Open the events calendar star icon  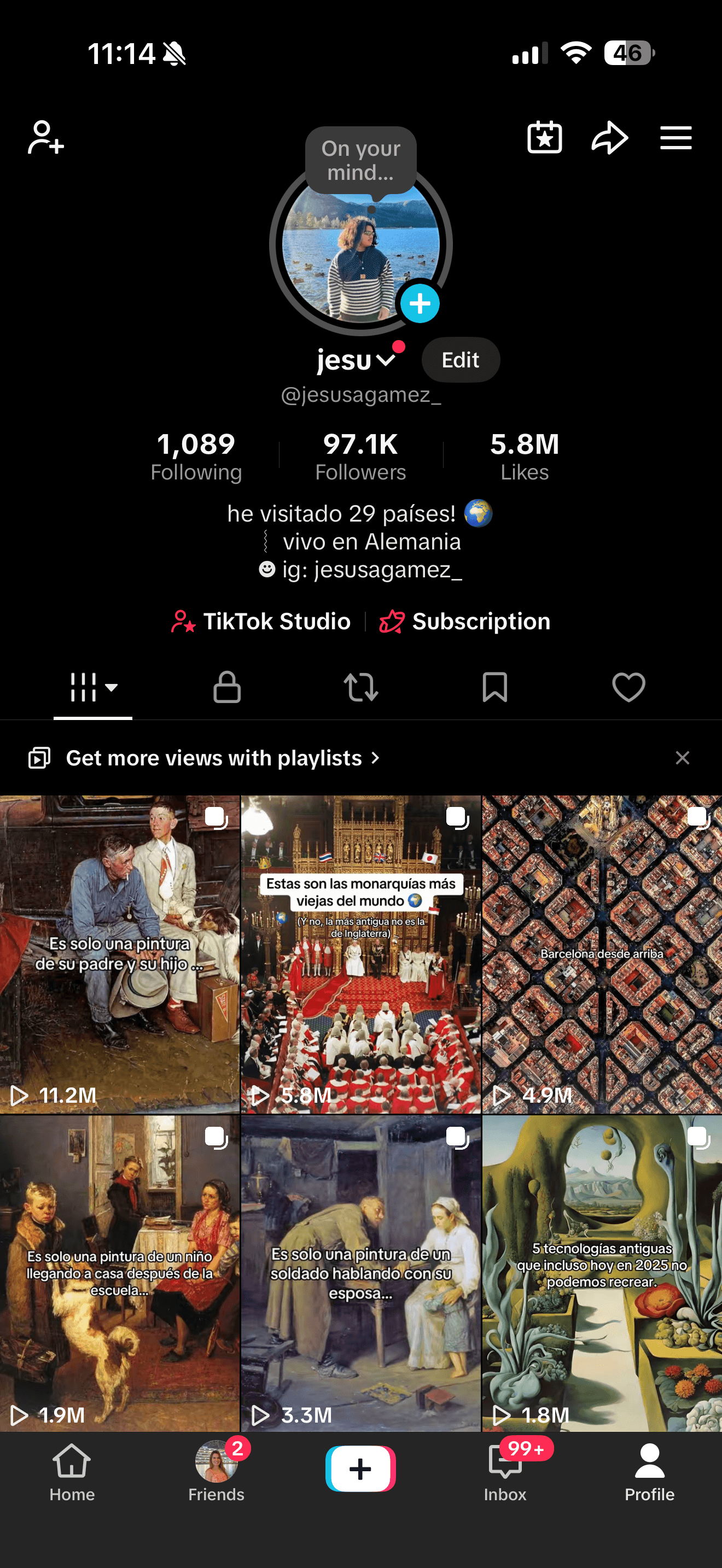click(x=544, y=138)
